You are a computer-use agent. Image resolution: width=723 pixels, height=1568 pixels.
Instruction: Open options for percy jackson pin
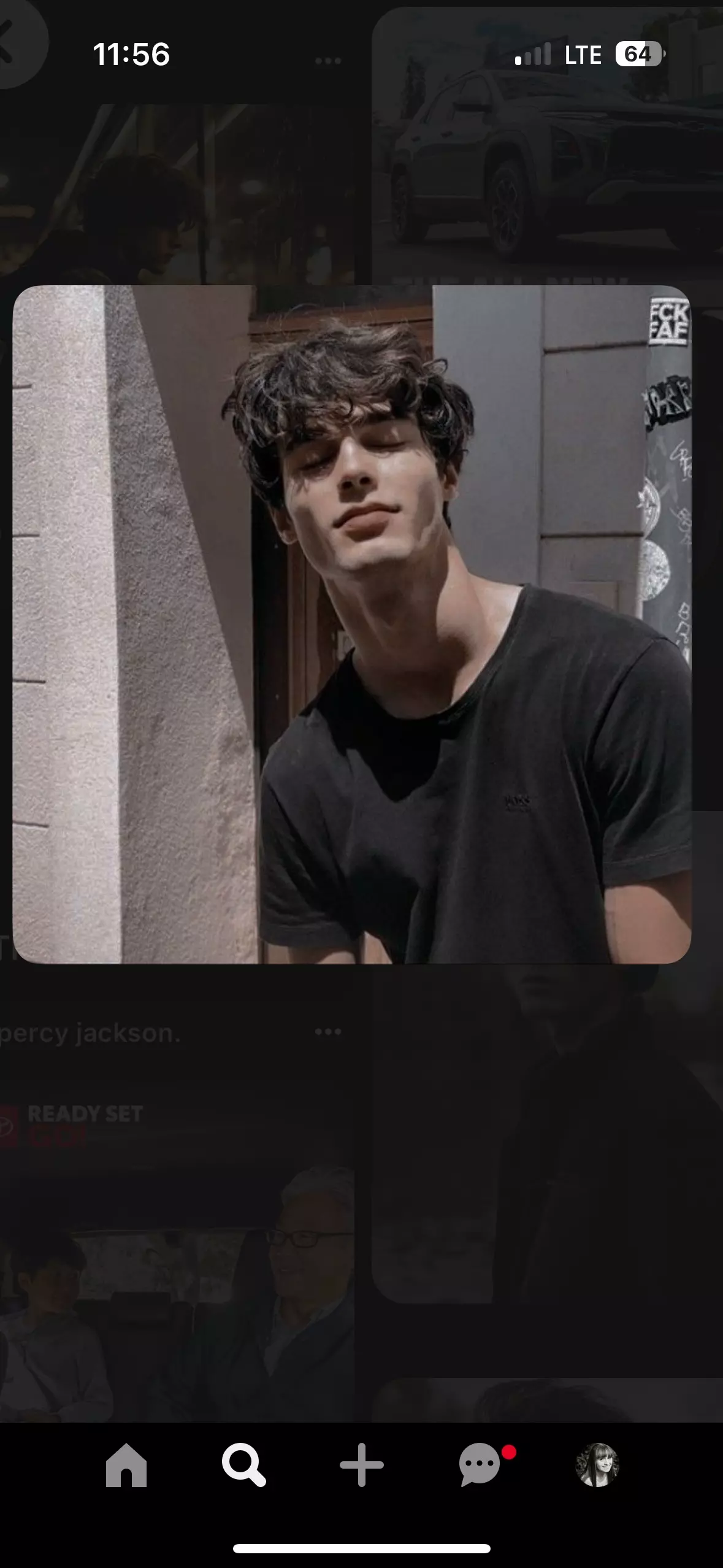pyautogui.click(x=327, y=1032)
